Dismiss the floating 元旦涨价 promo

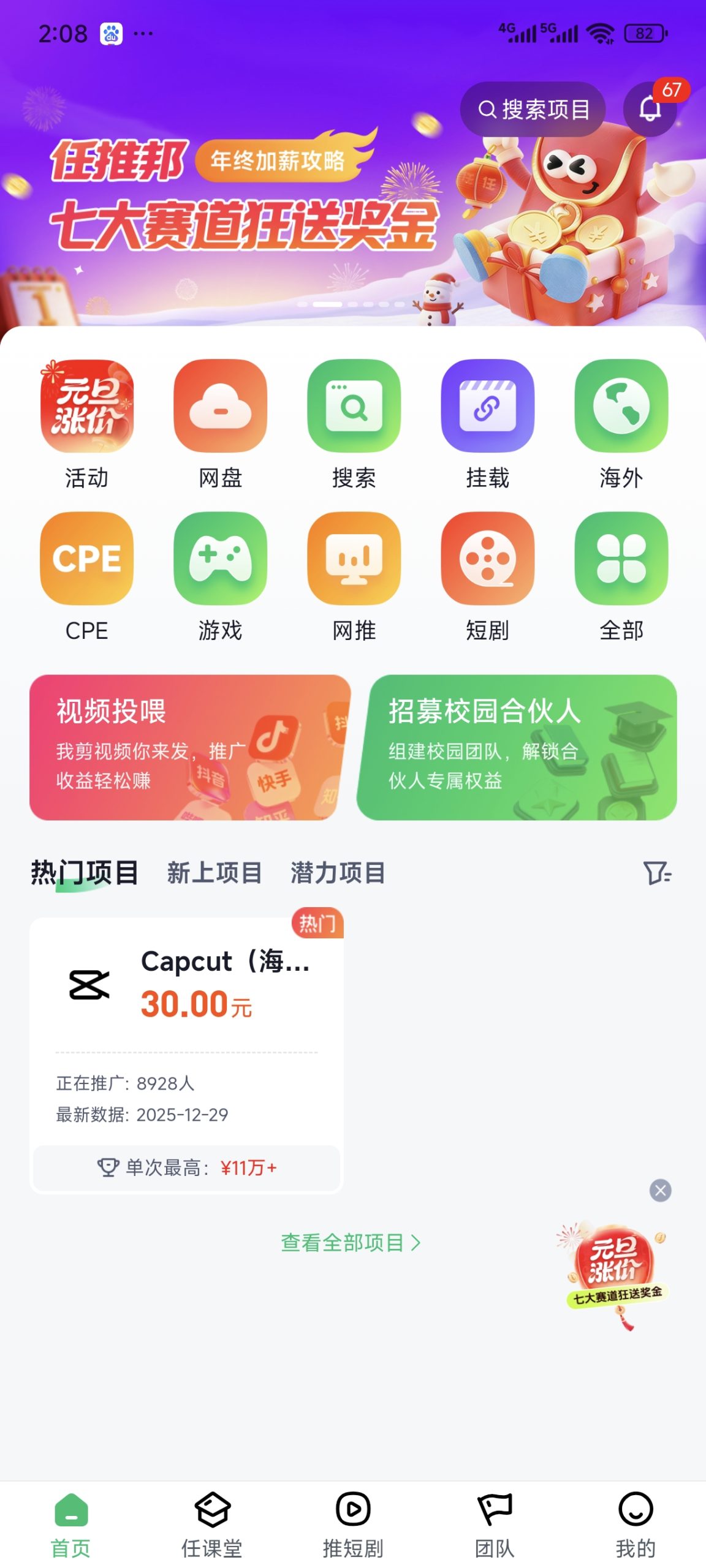point(660,1190)
